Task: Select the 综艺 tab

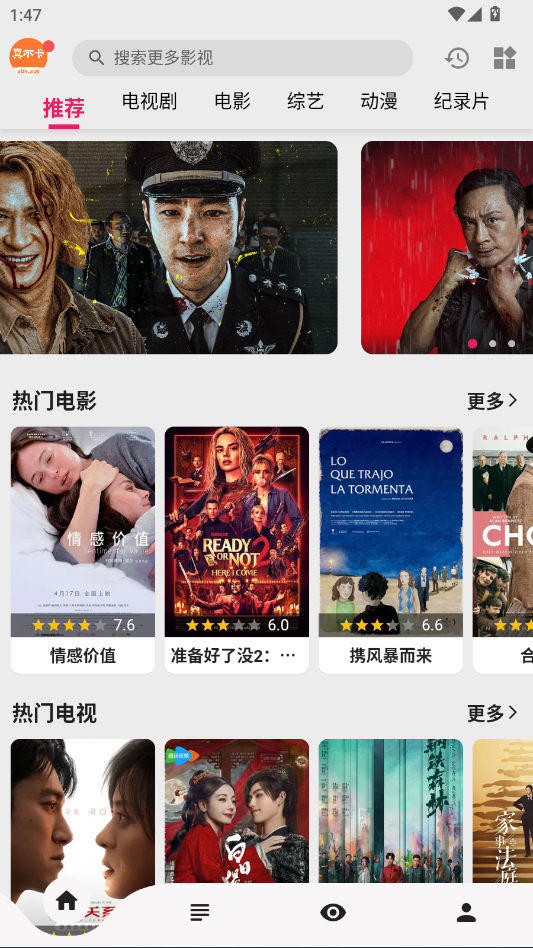Action: click(306, 101)
